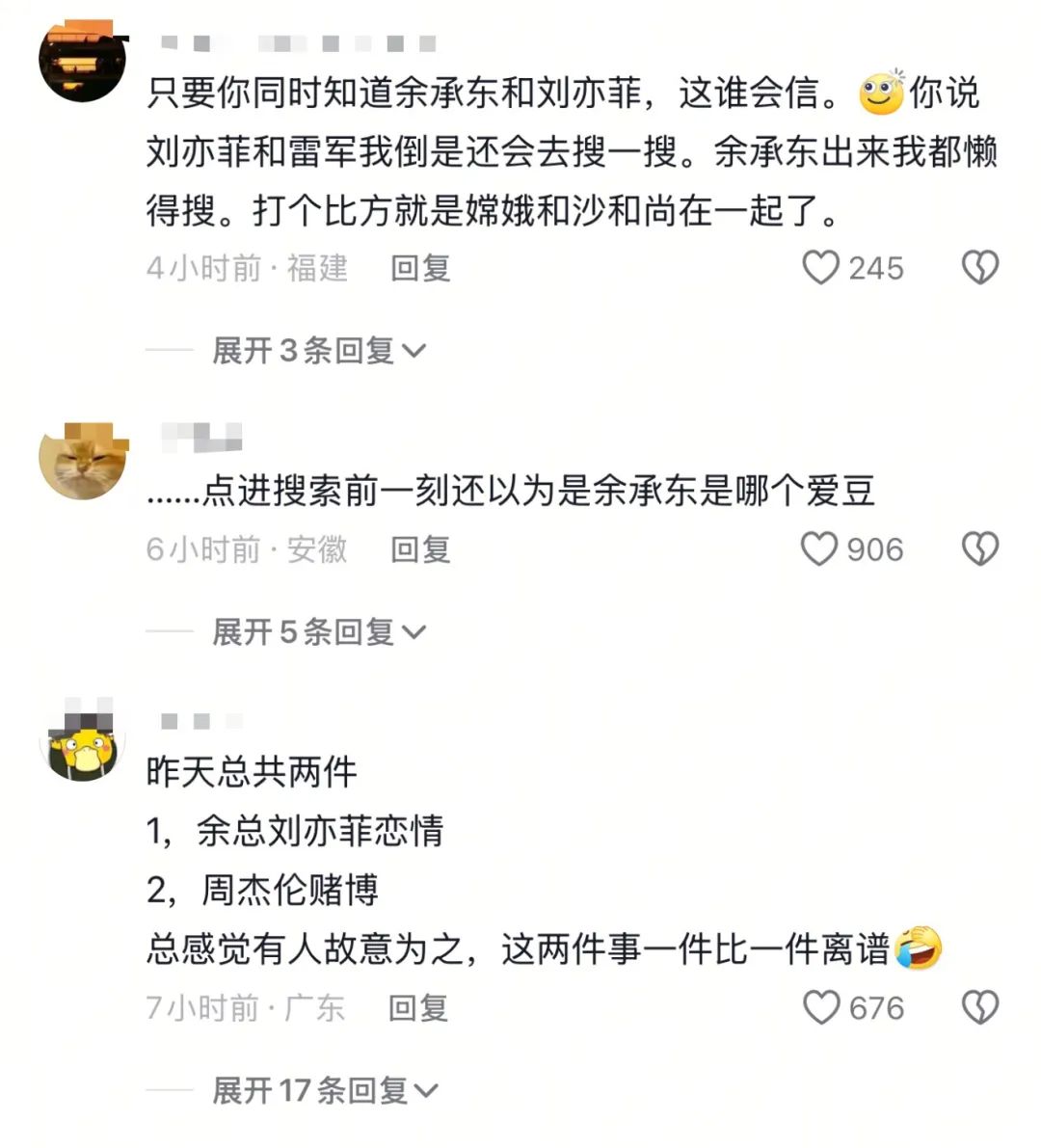Like the comment with 676 likes

click(x=821, y=1008)
